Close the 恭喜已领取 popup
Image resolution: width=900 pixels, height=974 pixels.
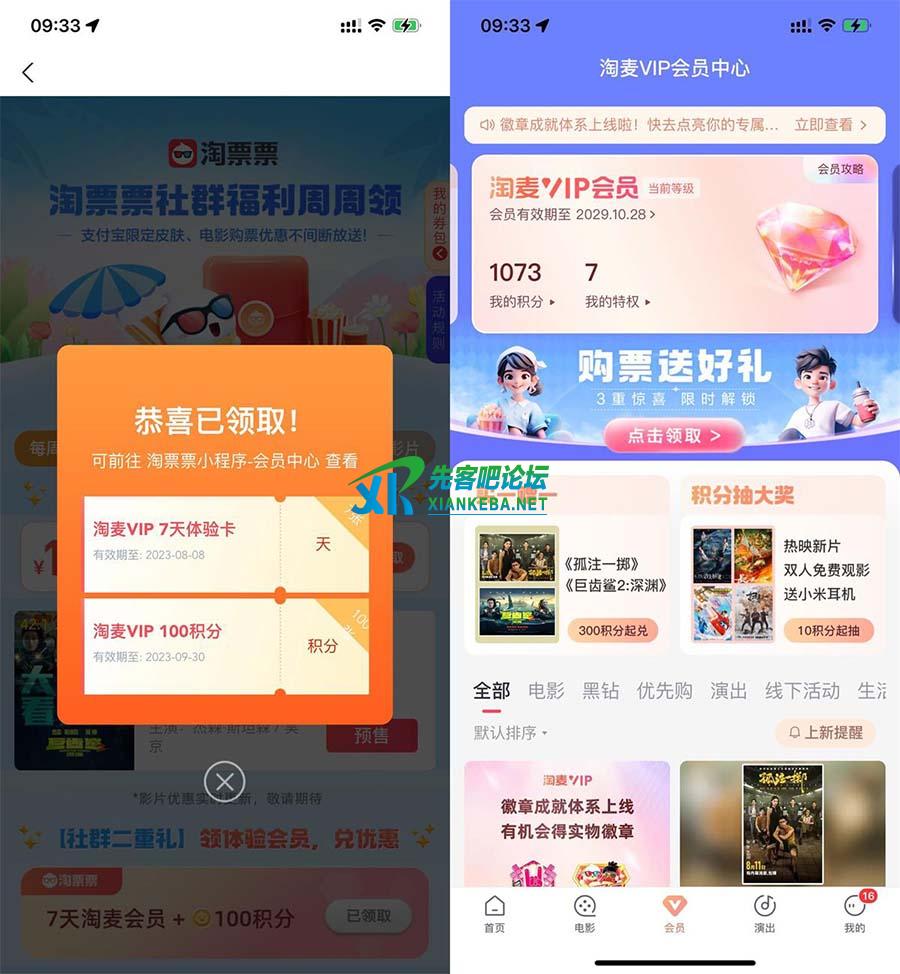(226, 780)
